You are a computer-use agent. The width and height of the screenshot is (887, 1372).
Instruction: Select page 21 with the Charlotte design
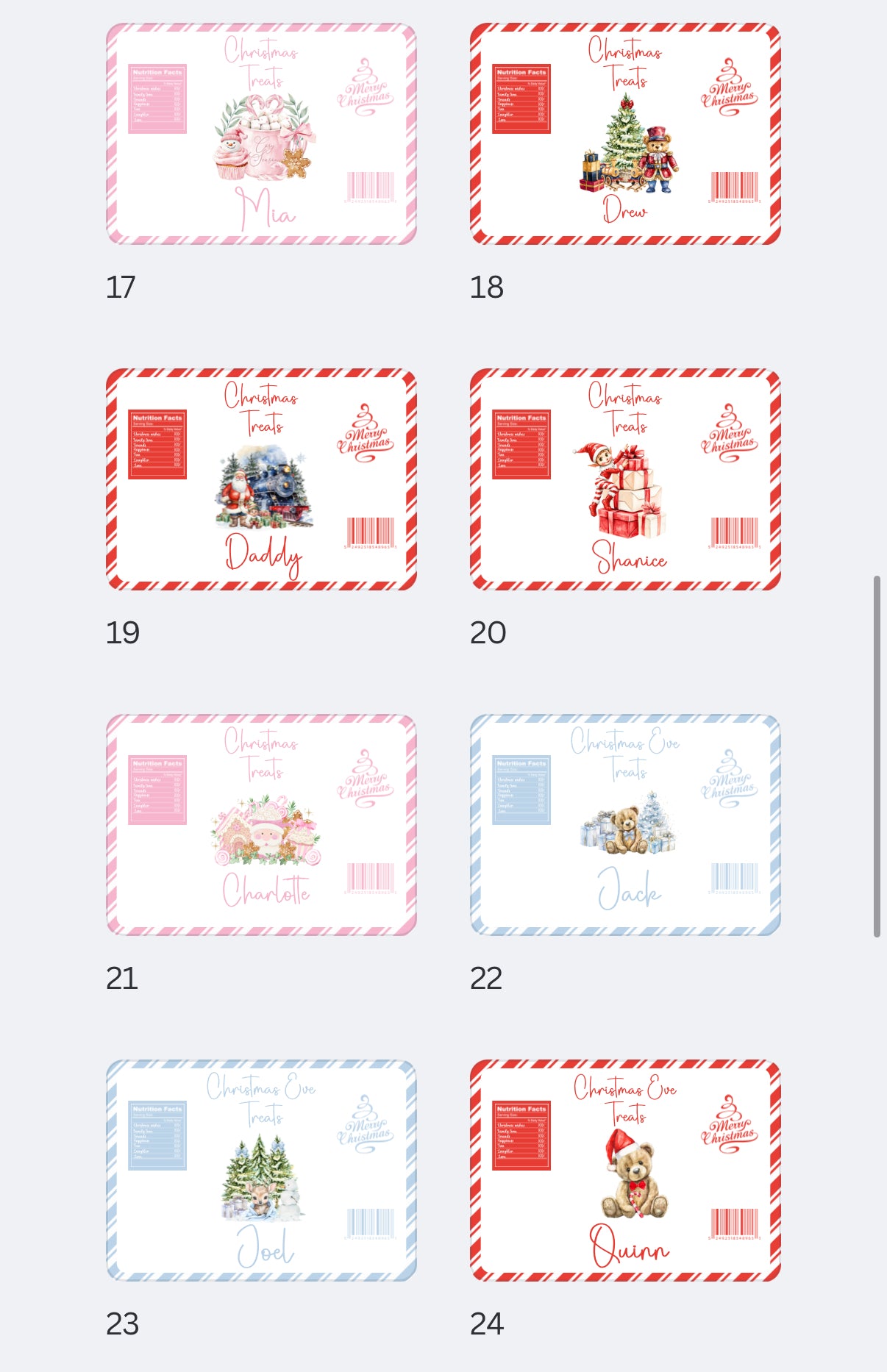click(261, 825)
